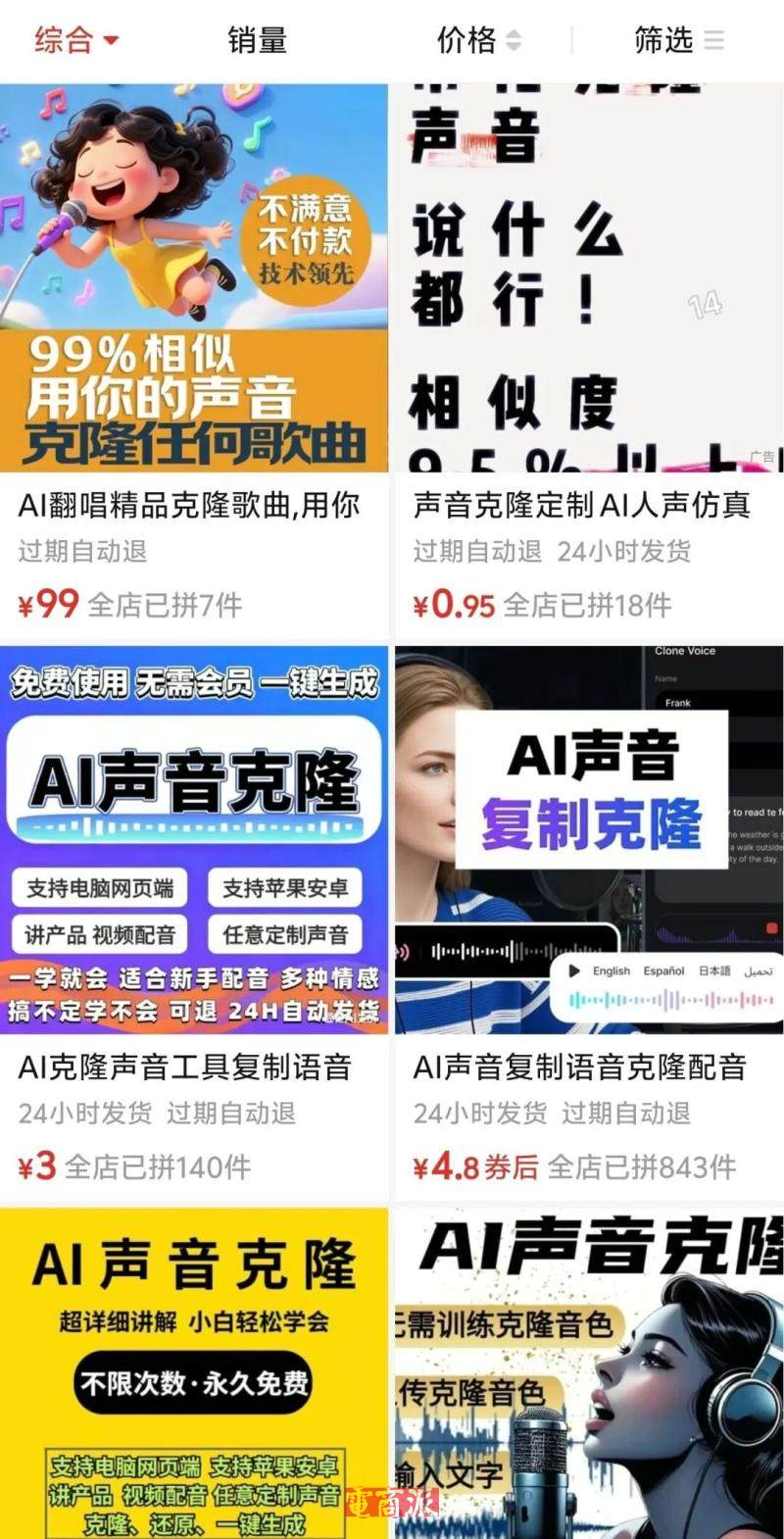Open the 综合 sort dropdown
The image size is (784, 1539).
click(x=76, y=40)
